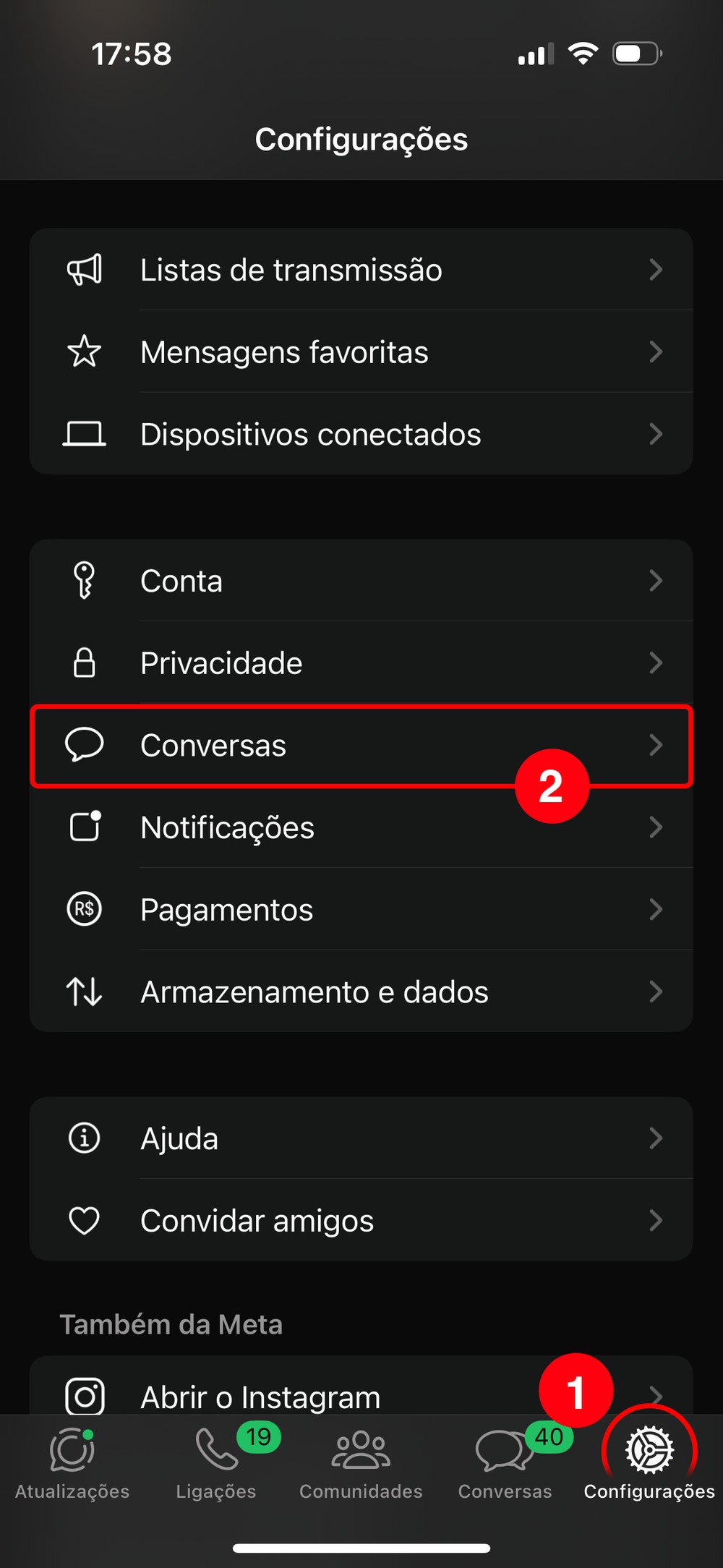Open the Ajuda section
The width and height of the screenshot is (723, 1568).
[361, 1138]
